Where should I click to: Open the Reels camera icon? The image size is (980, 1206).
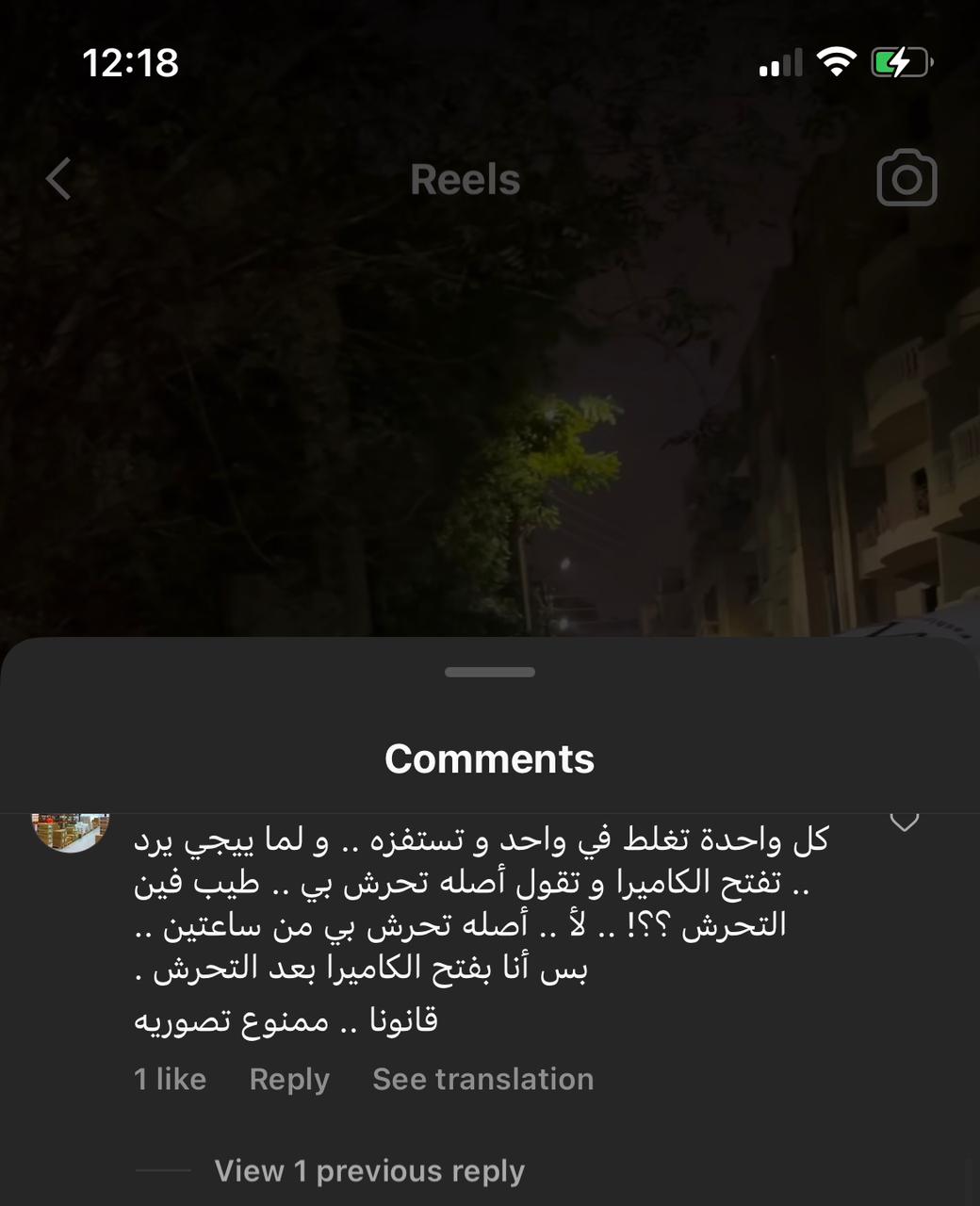click(x=906, y=178)
